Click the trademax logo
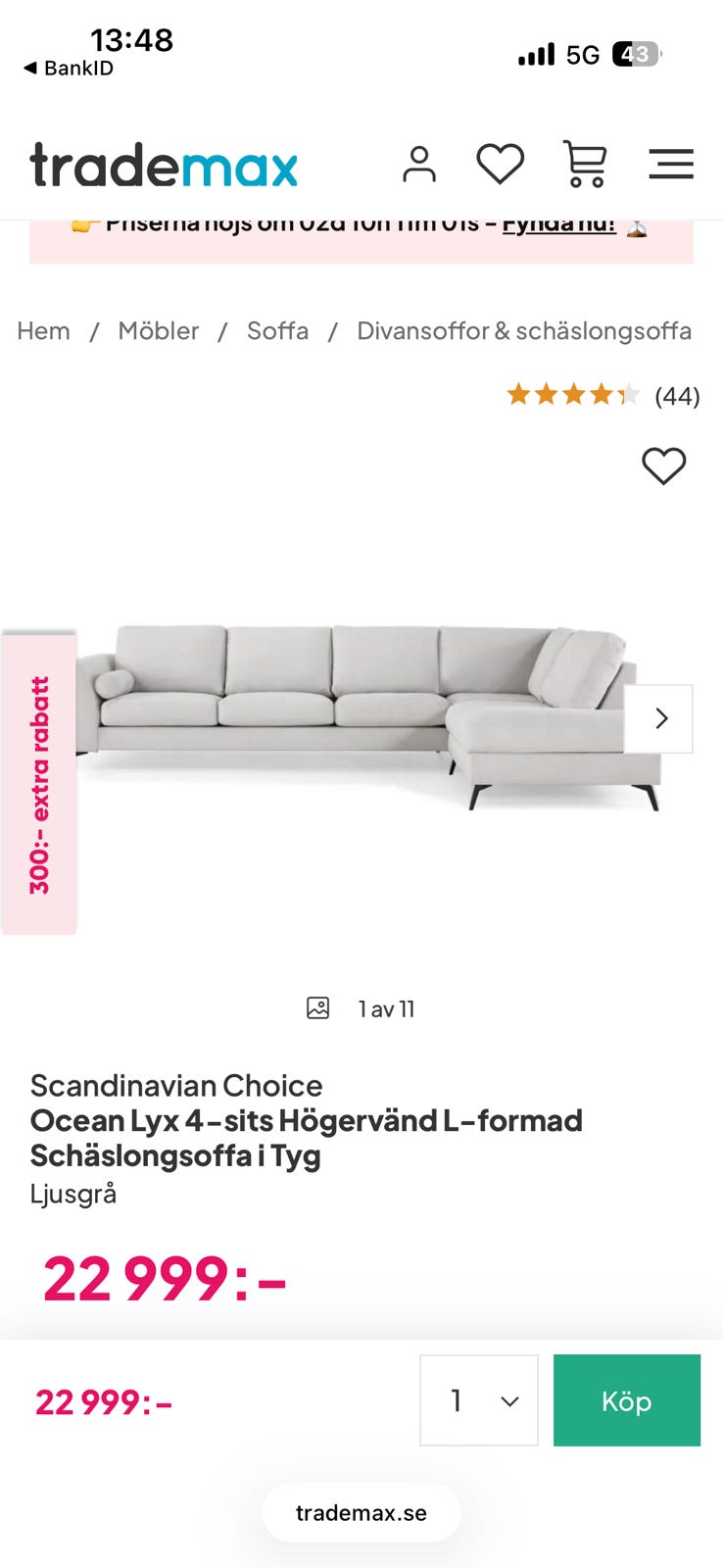Image resolution: width=723 pixels, height=1568 pixels. (x=163, y=164)
